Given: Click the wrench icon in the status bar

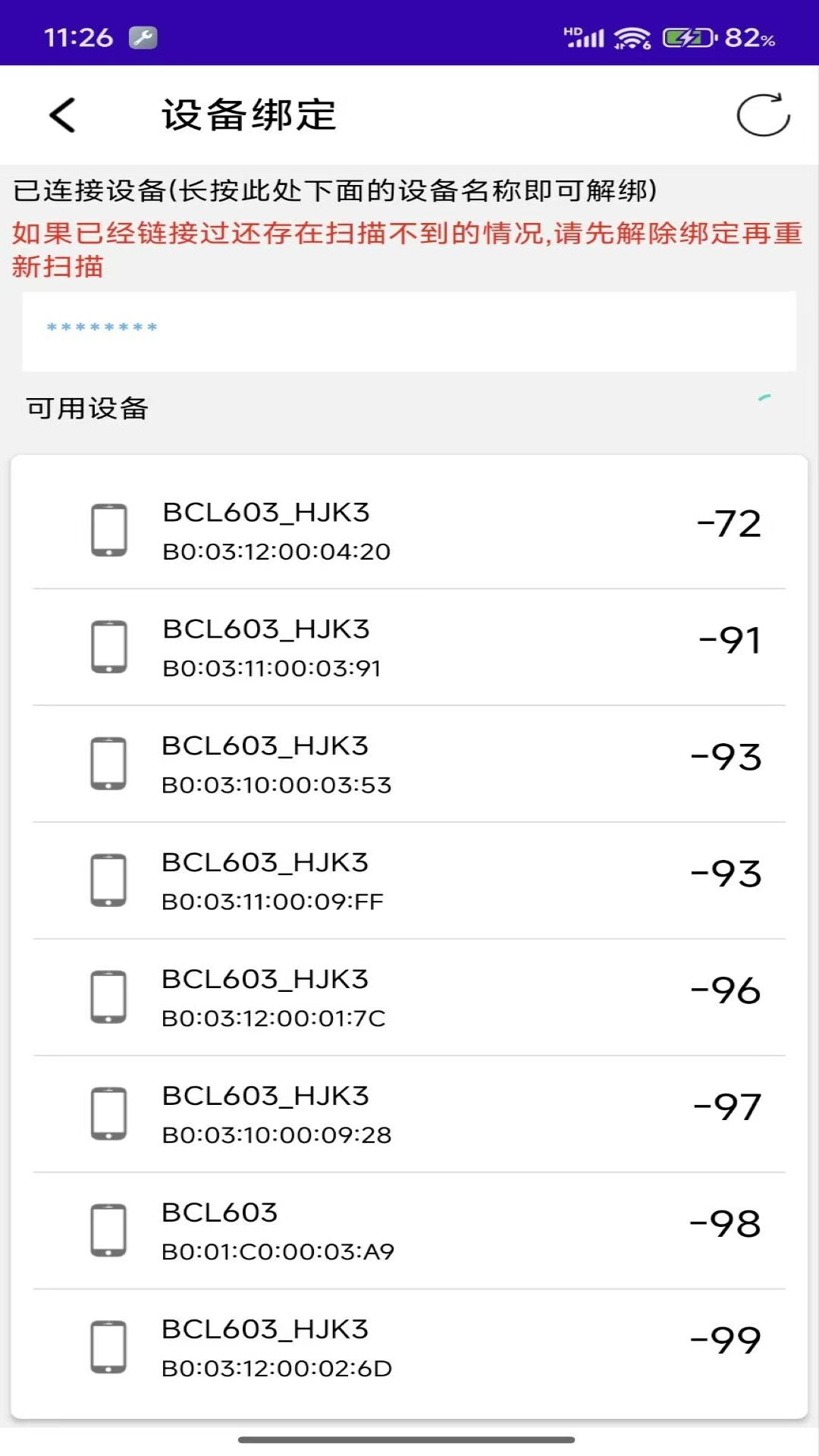Looking at the screenshot, I should tap(141, 36).
